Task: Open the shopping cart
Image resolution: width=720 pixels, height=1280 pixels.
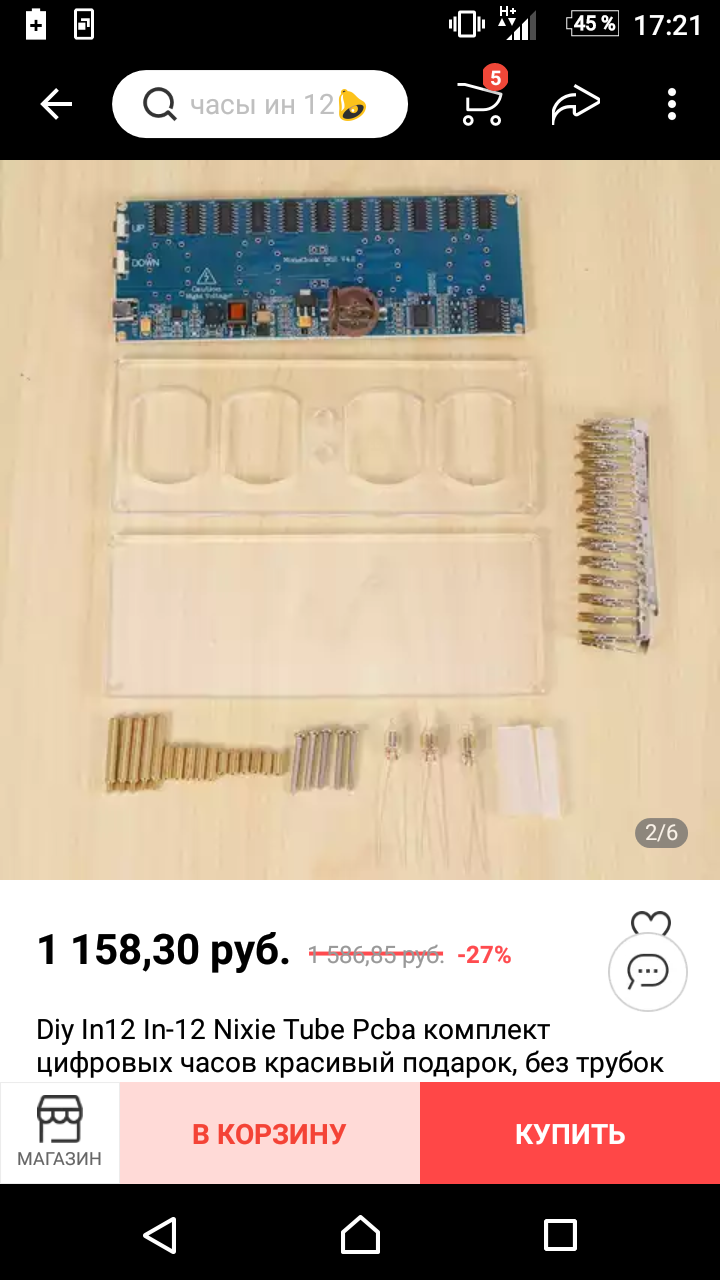Action: pos(481,101)
